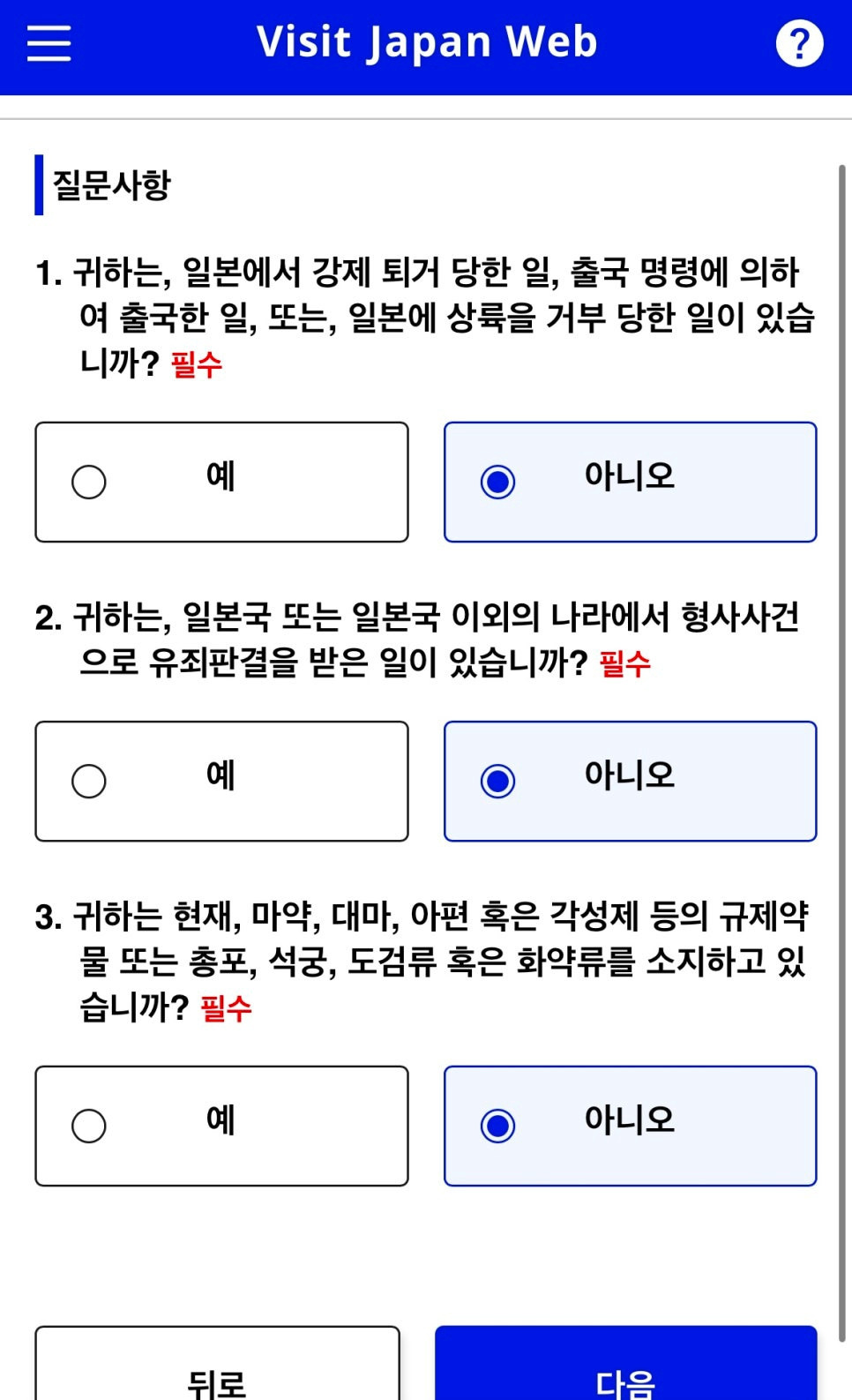Screen dimensions: 852x1400
Task: Answer 예 to question 3 on drugs and weapons
Action: 221,1126
